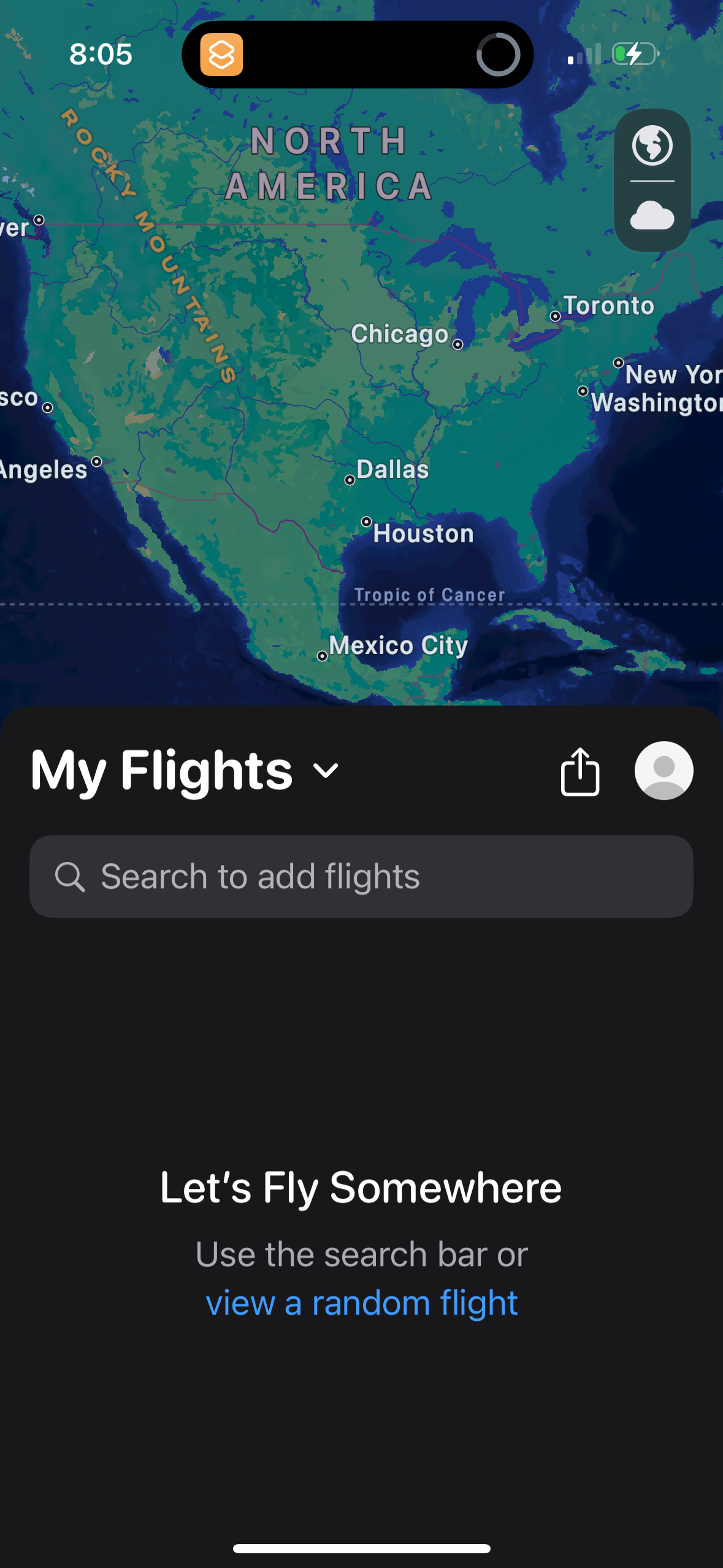Tap the Los Angeles map marker
This screenshot has width=723, height=1568.
[97, 461]
